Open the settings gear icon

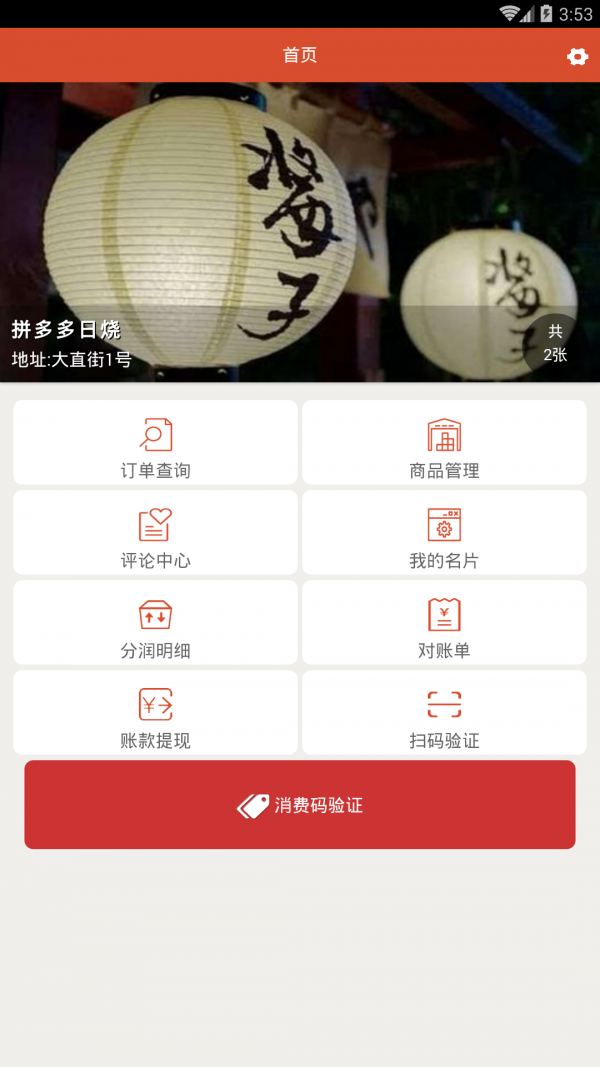pos(577,57)
